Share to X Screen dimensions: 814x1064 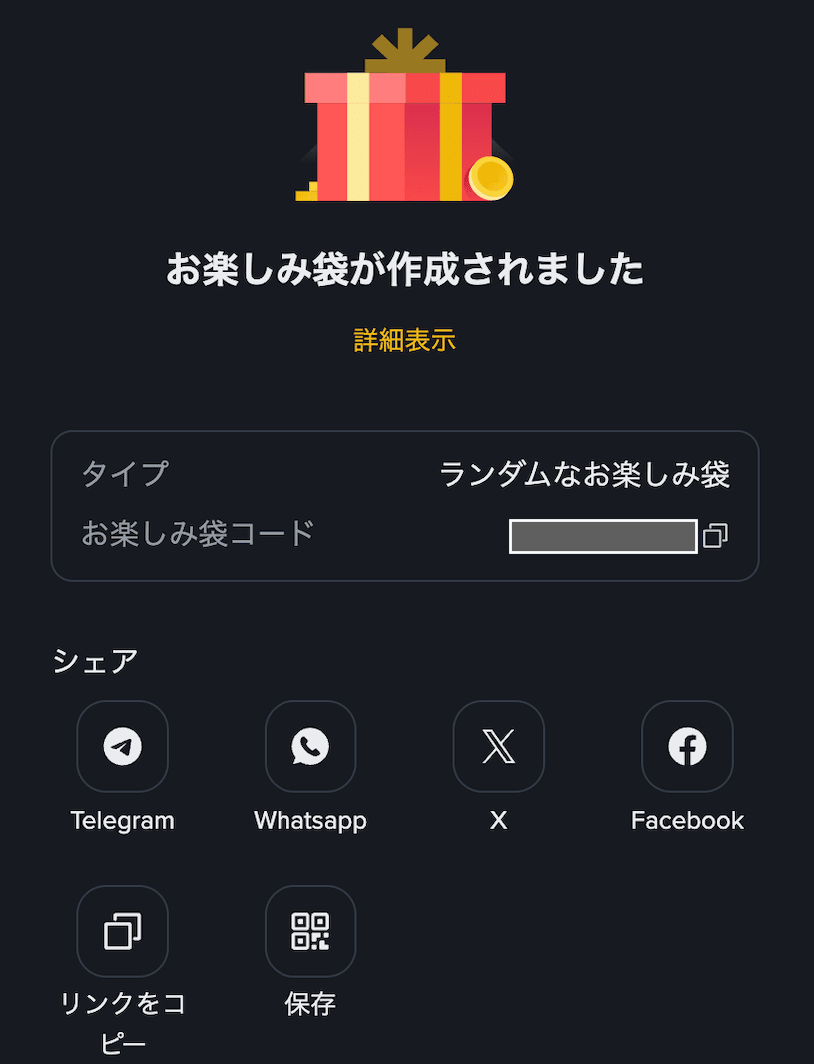499,746
